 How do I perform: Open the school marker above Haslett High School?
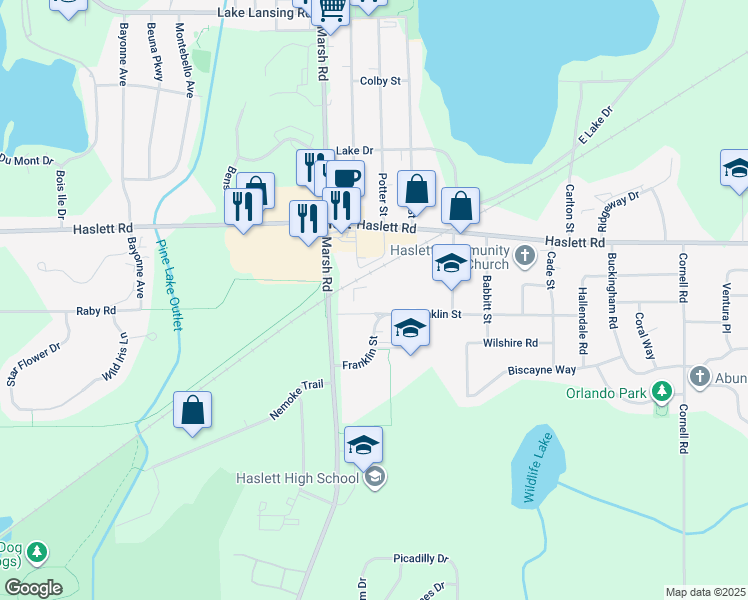pos(364,445)
